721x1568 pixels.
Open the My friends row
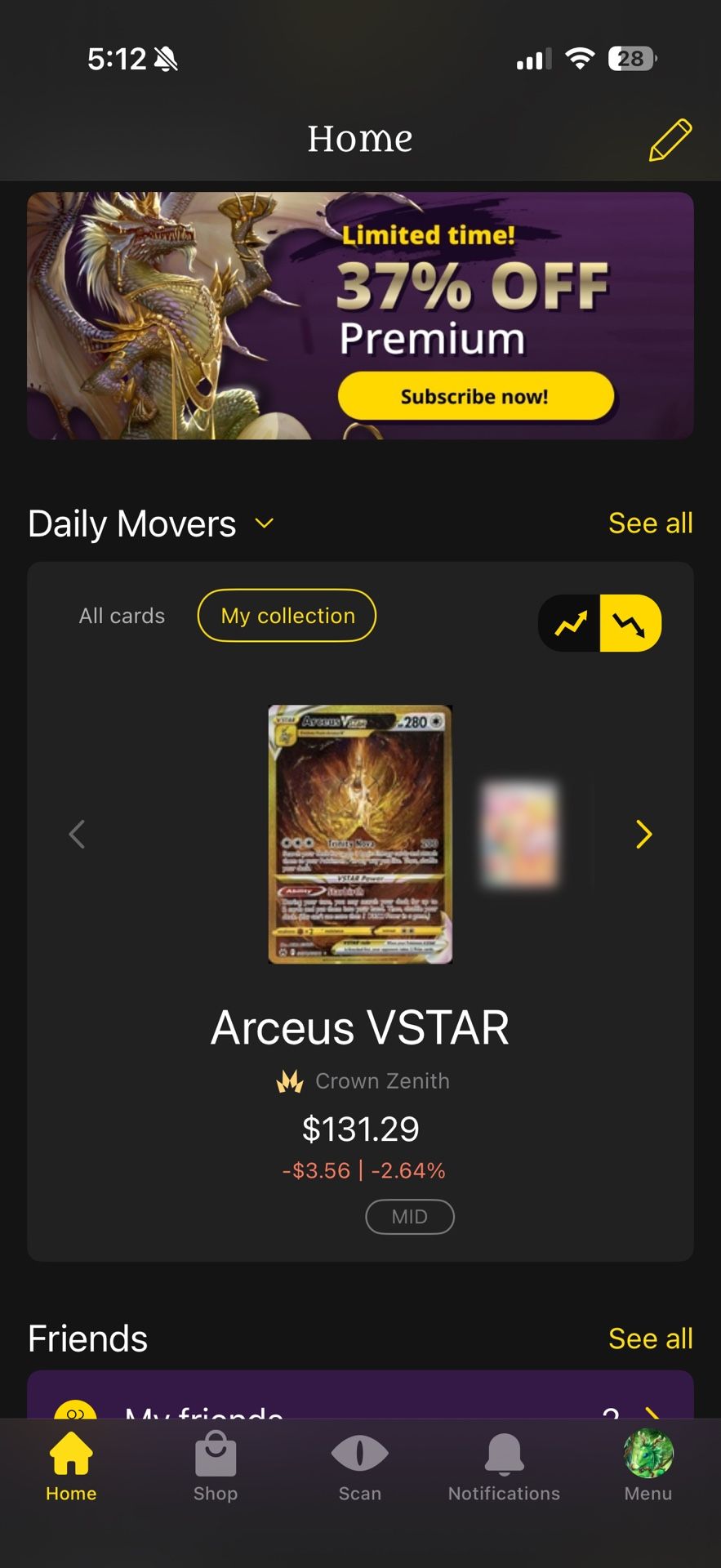[360, 1395]
